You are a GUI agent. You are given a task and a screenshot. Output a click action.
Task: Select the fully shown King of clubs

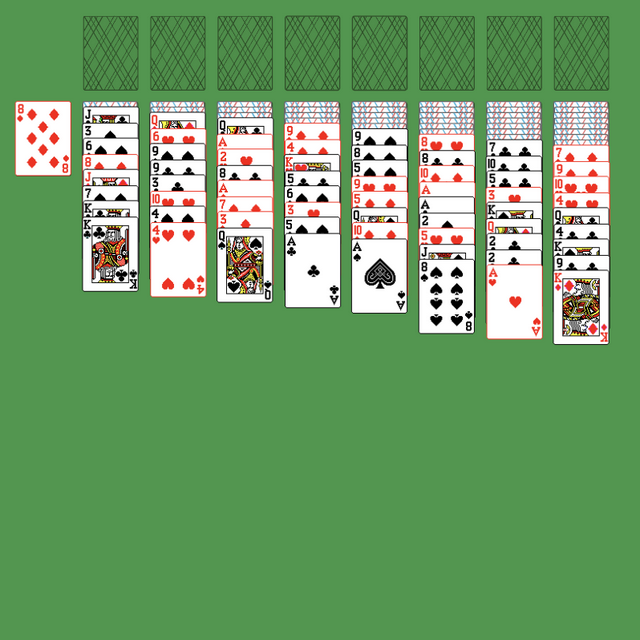[110, 254]
